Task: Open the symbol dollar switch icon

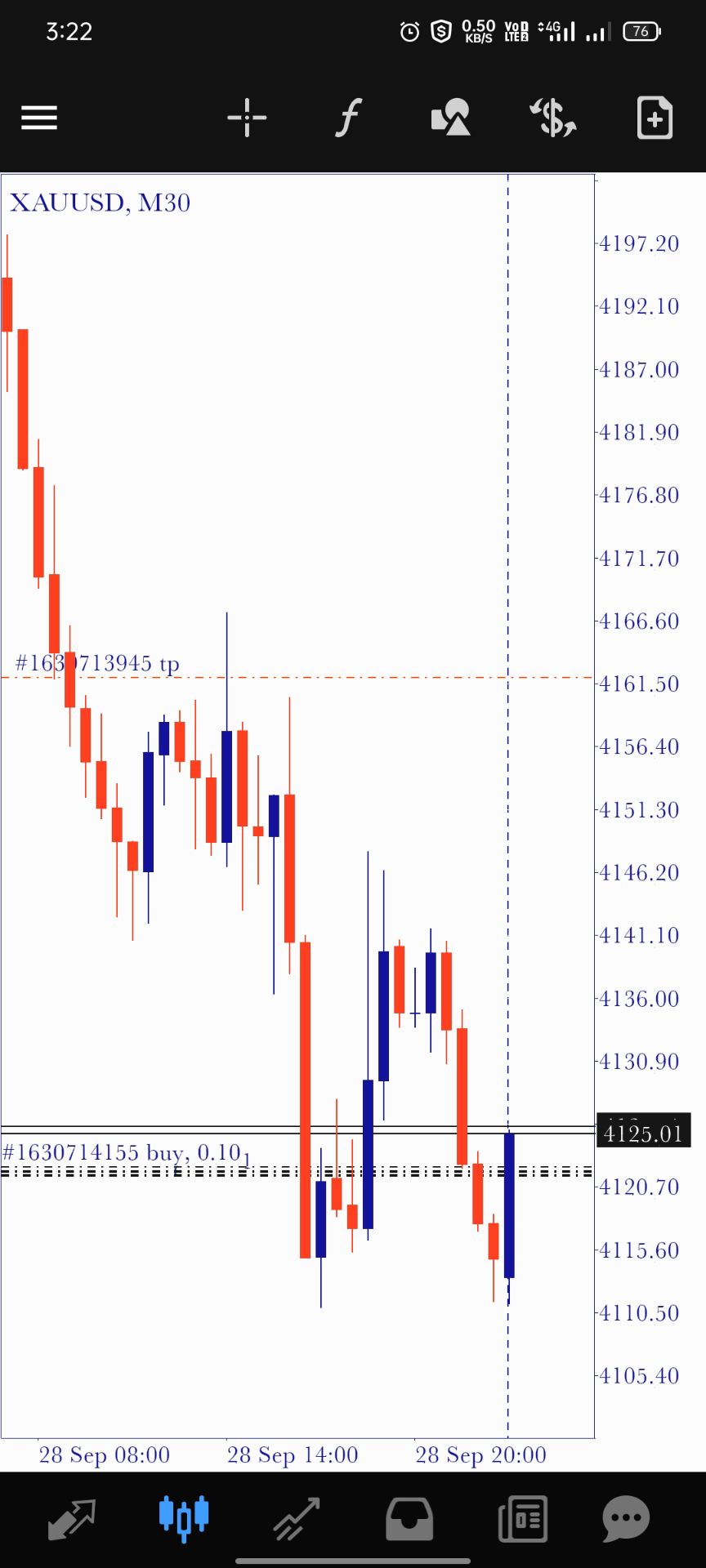Action: 553,118
